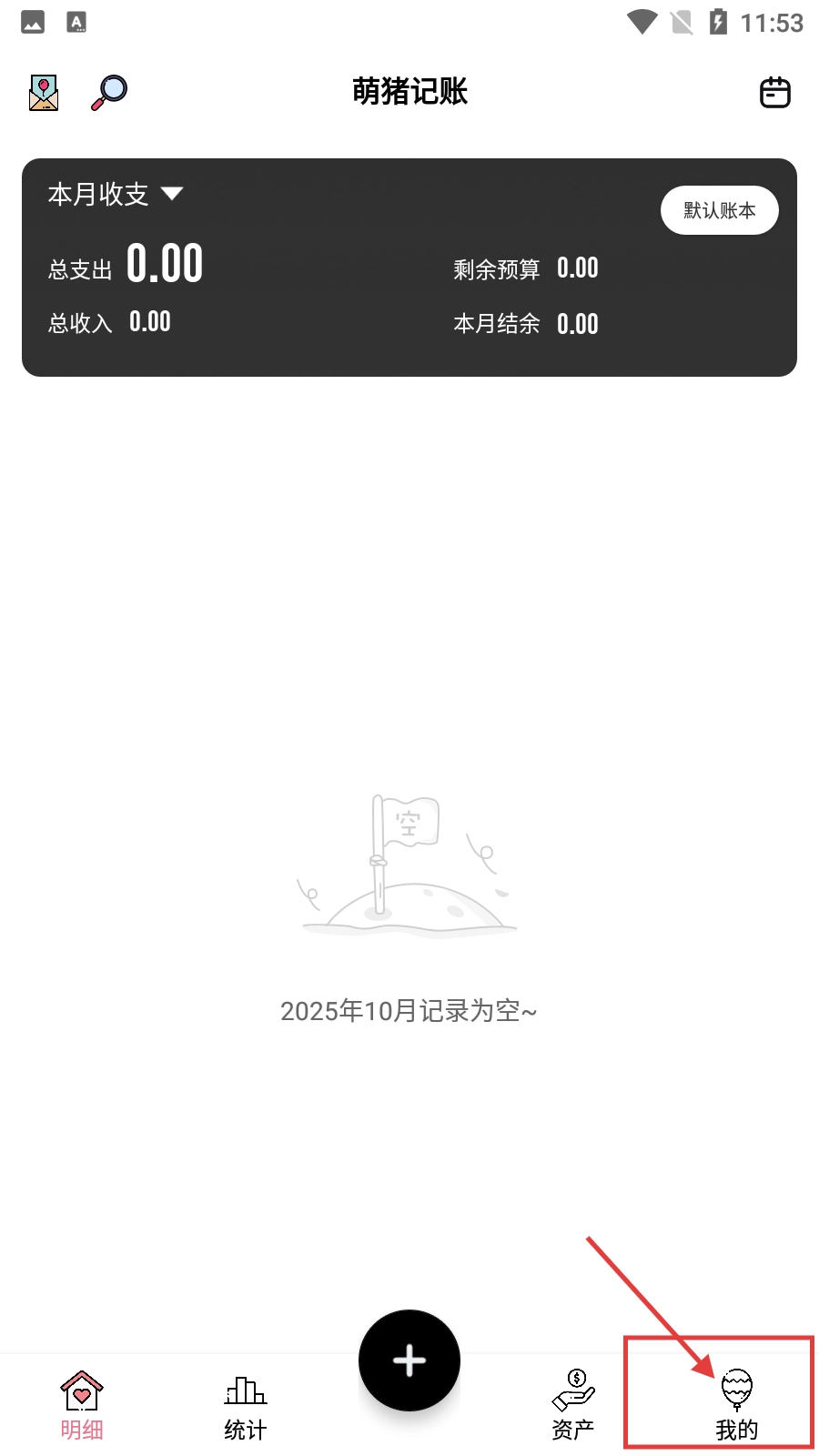Go to the 我的 tab

[736, 1406]
